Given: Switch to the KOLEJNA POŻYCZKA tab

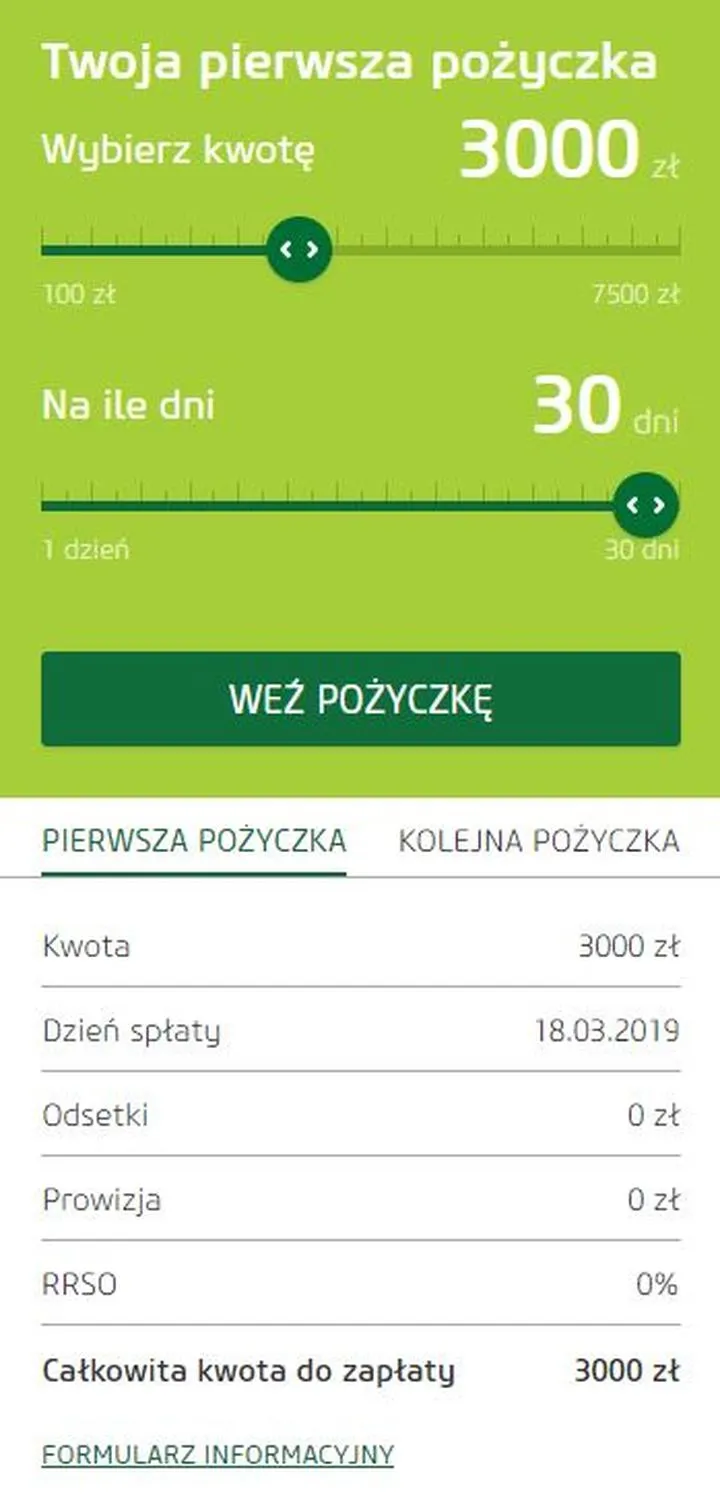Looking at the screenshot, I should point(540,841).
